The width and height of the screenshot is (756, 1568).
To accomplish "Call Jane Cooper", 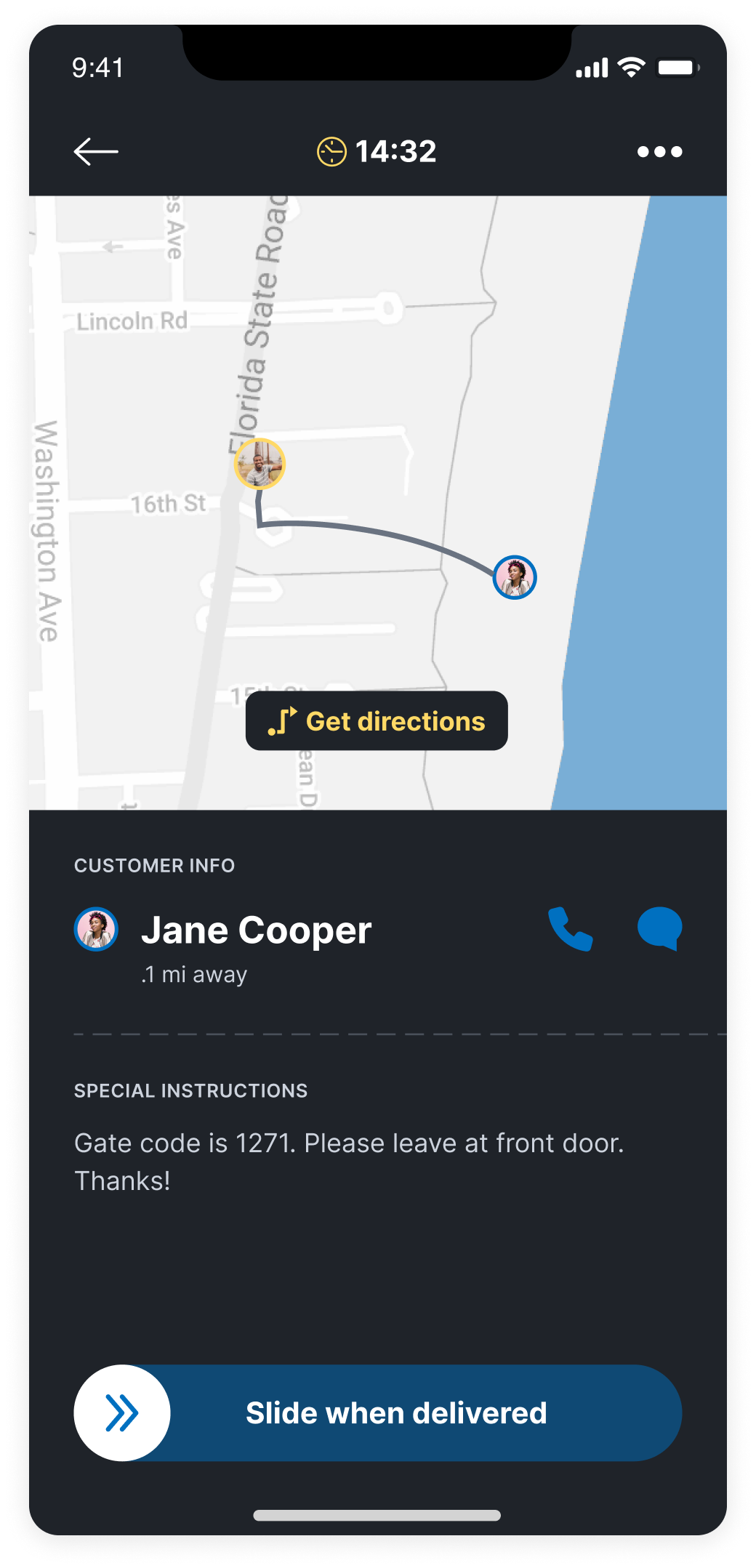I will click(571, 929).
